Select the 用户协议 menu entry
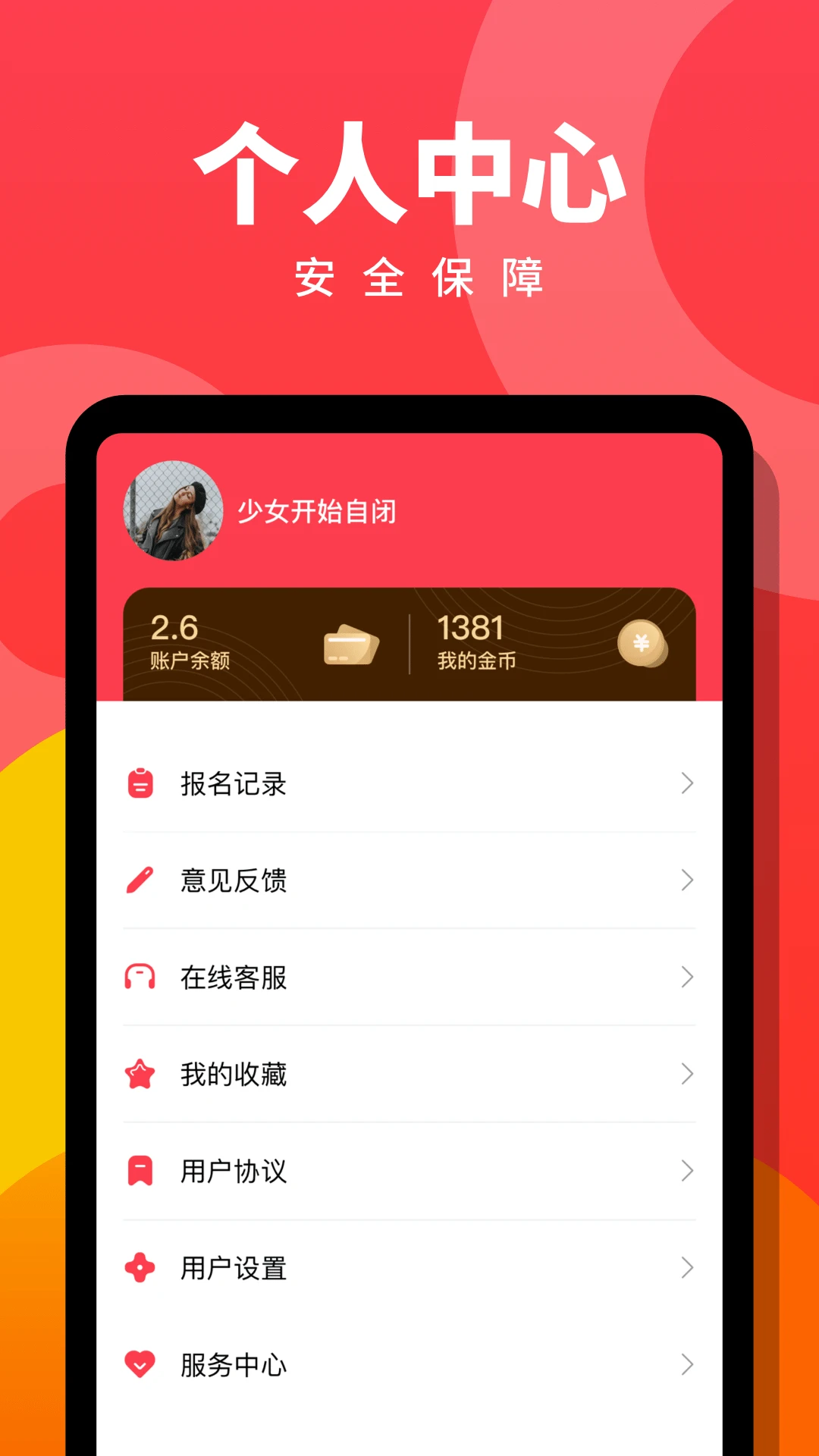This screenshot has height=1456, width=819. (232, 1171)
